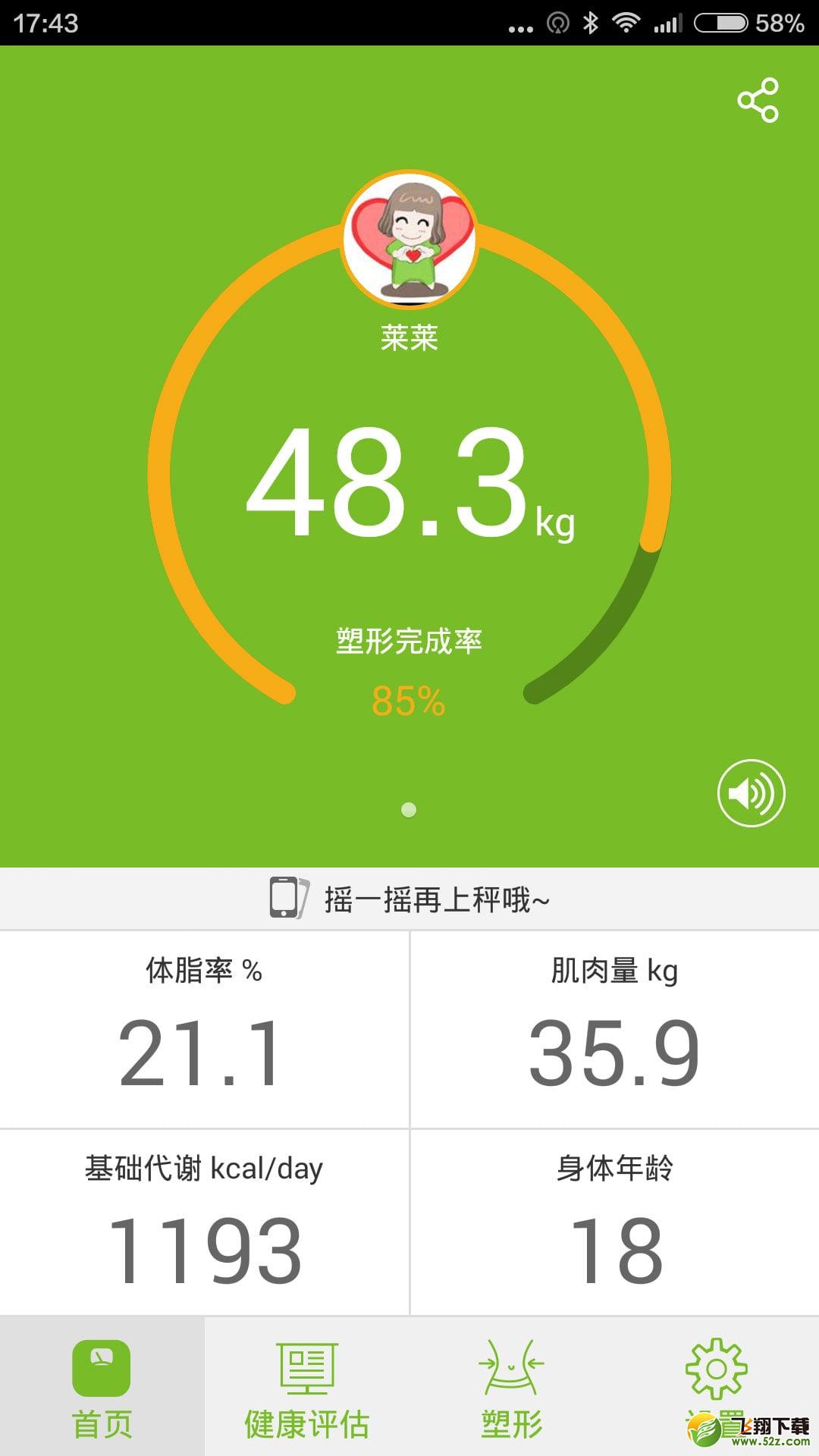Open the 体脂率 body fat card
The width and height of the screenshot is (819, 1456).
[x=205, y=1029]
